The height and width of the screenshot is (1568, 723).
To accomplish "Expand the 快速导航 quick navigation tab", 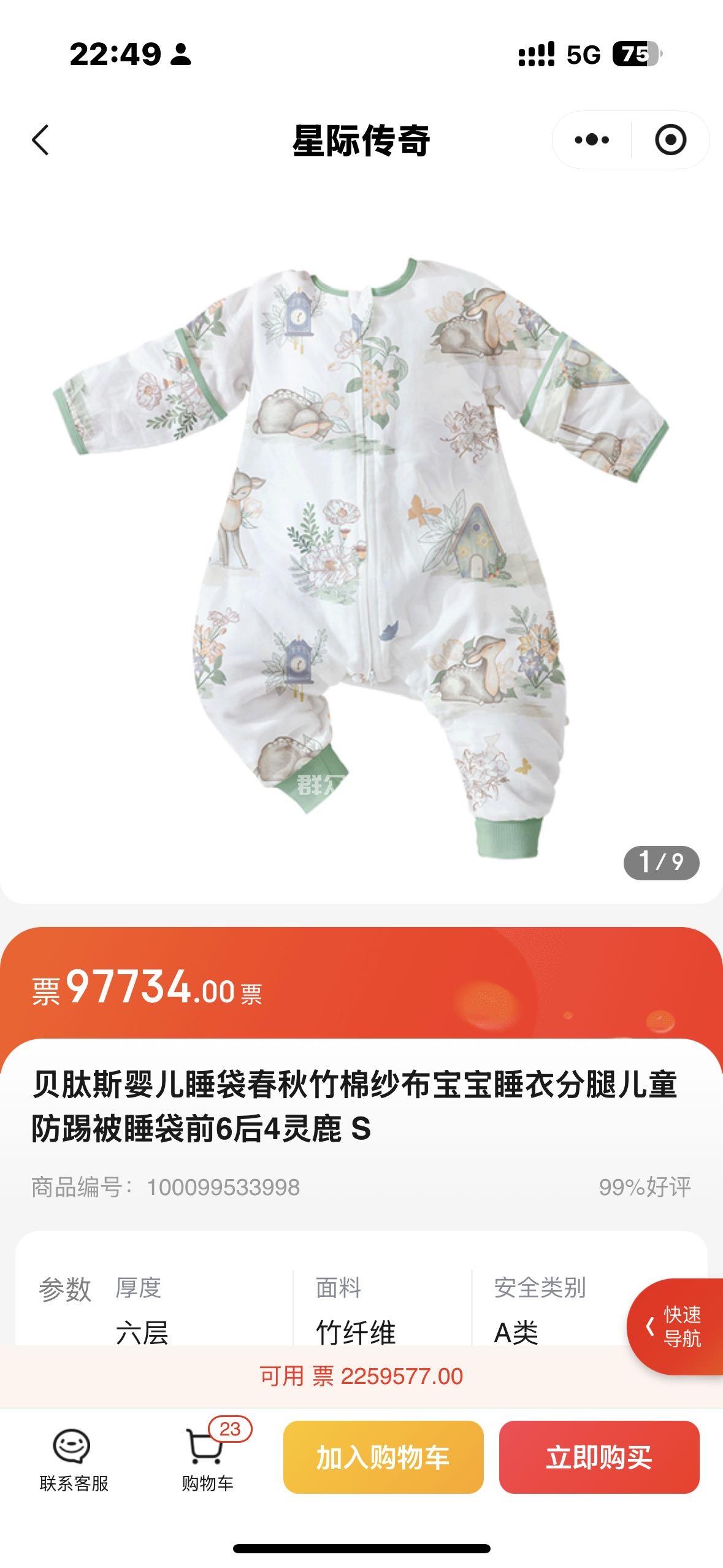I will [x=675, y=1326].
